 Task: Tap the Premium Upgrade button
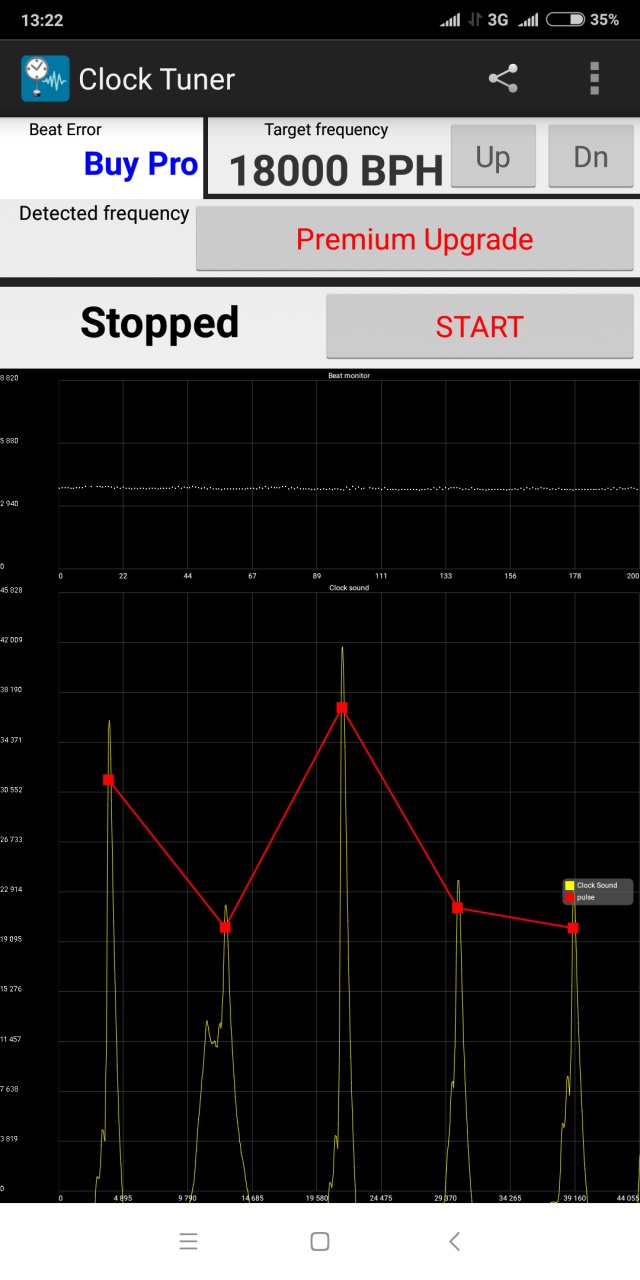(414, 239)
